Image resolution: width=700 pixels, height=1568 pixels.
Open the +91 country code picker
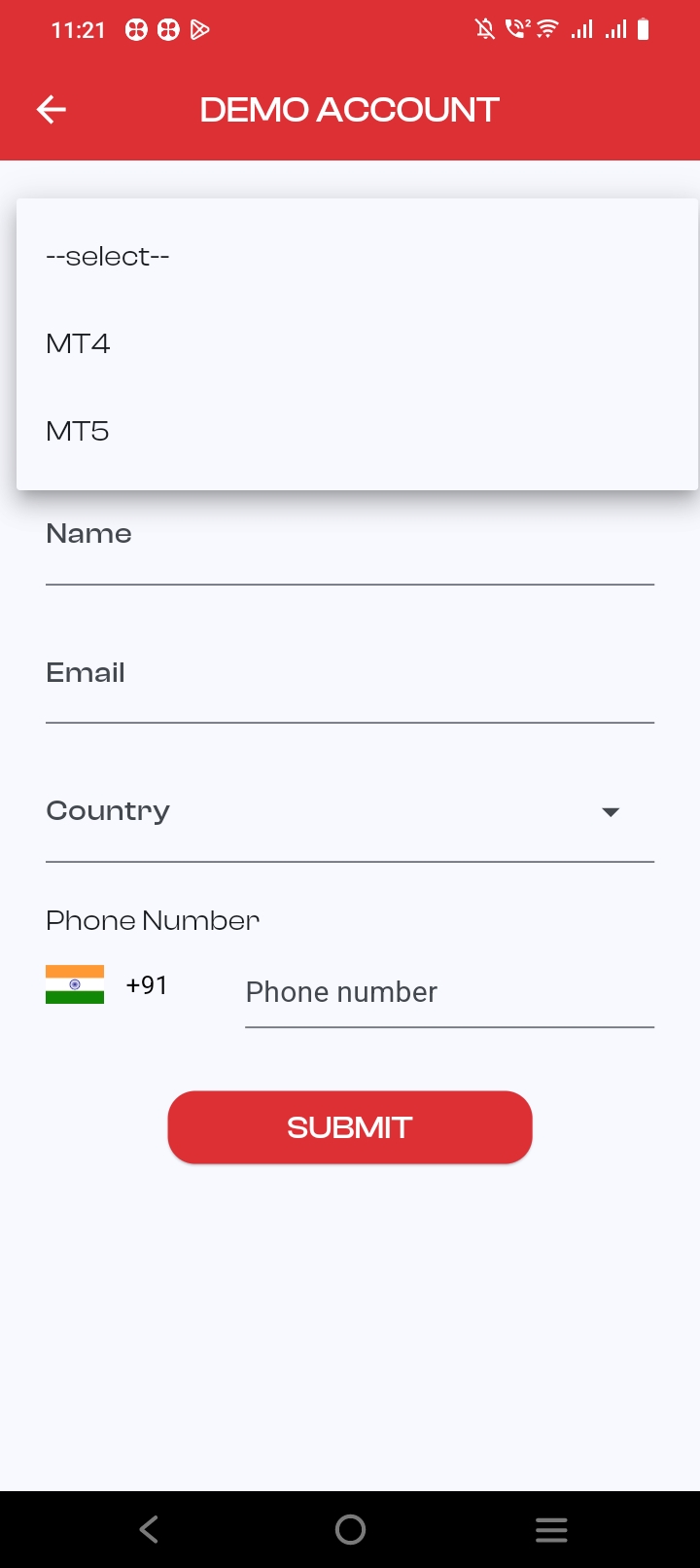[x=109, y=985]
